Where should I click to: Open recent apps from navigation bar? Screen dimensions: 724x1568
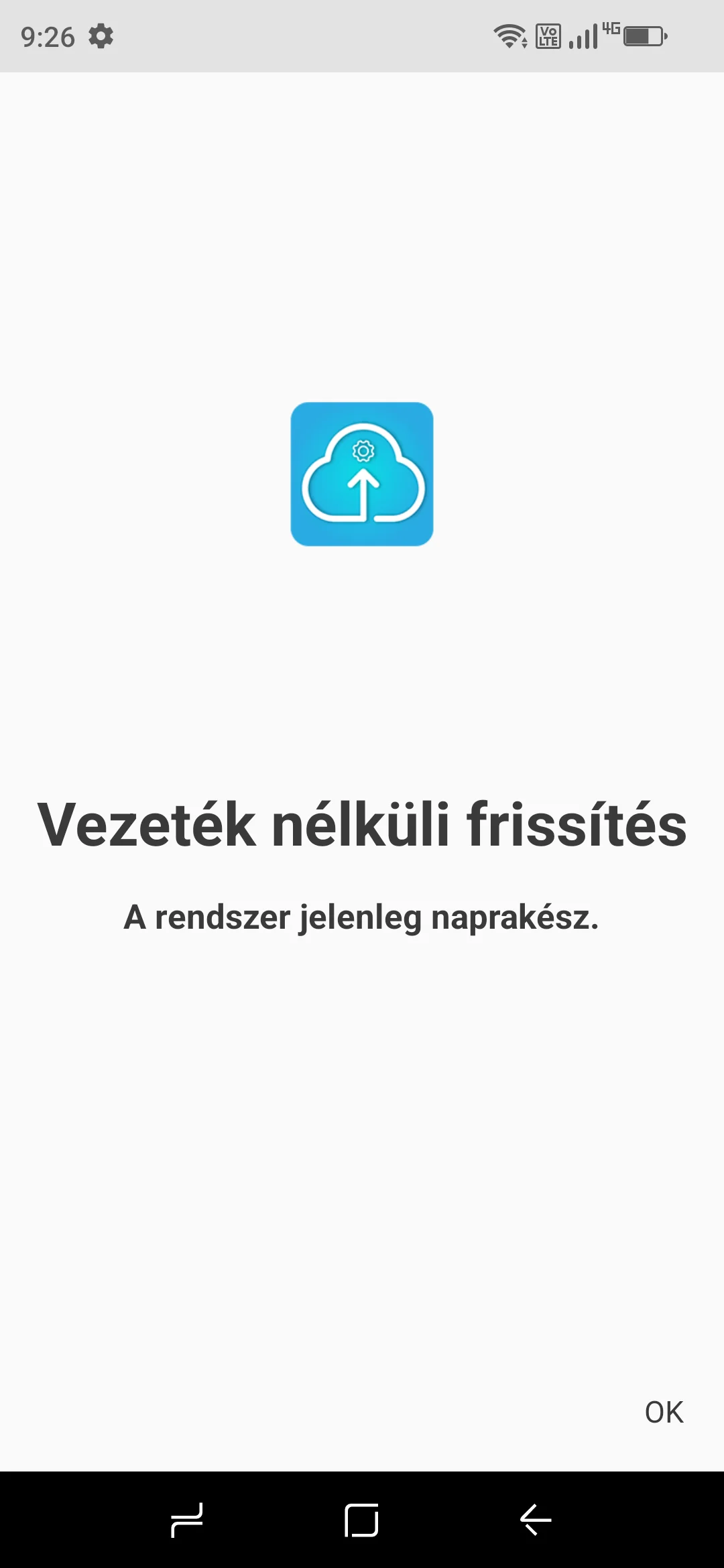[x=187, y=1520]
